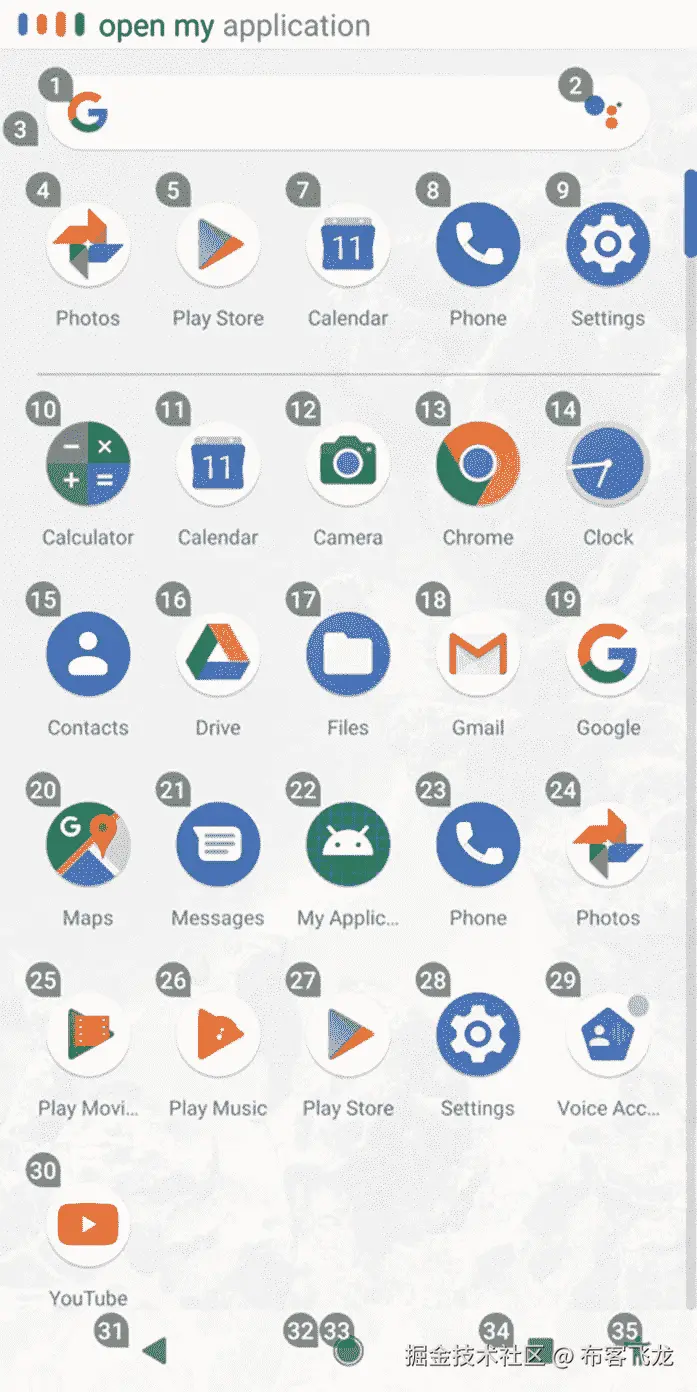Image resolution: width=697 pixels, height=1392 pixels.
Task: Open the Google app icon
Action: point(608,654)
